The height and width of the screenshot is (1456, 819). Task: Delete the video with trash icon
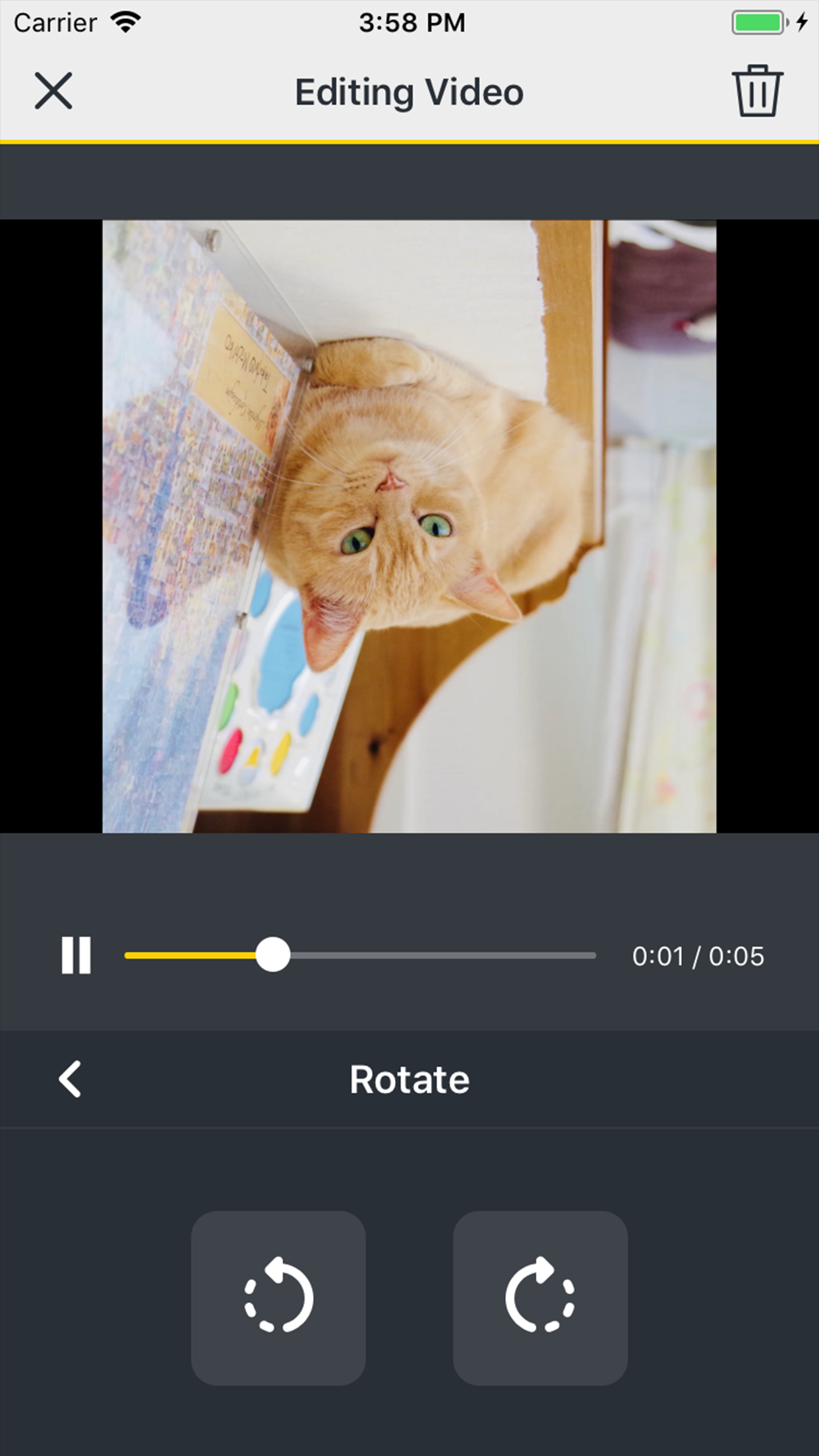(x=757, y=91)
